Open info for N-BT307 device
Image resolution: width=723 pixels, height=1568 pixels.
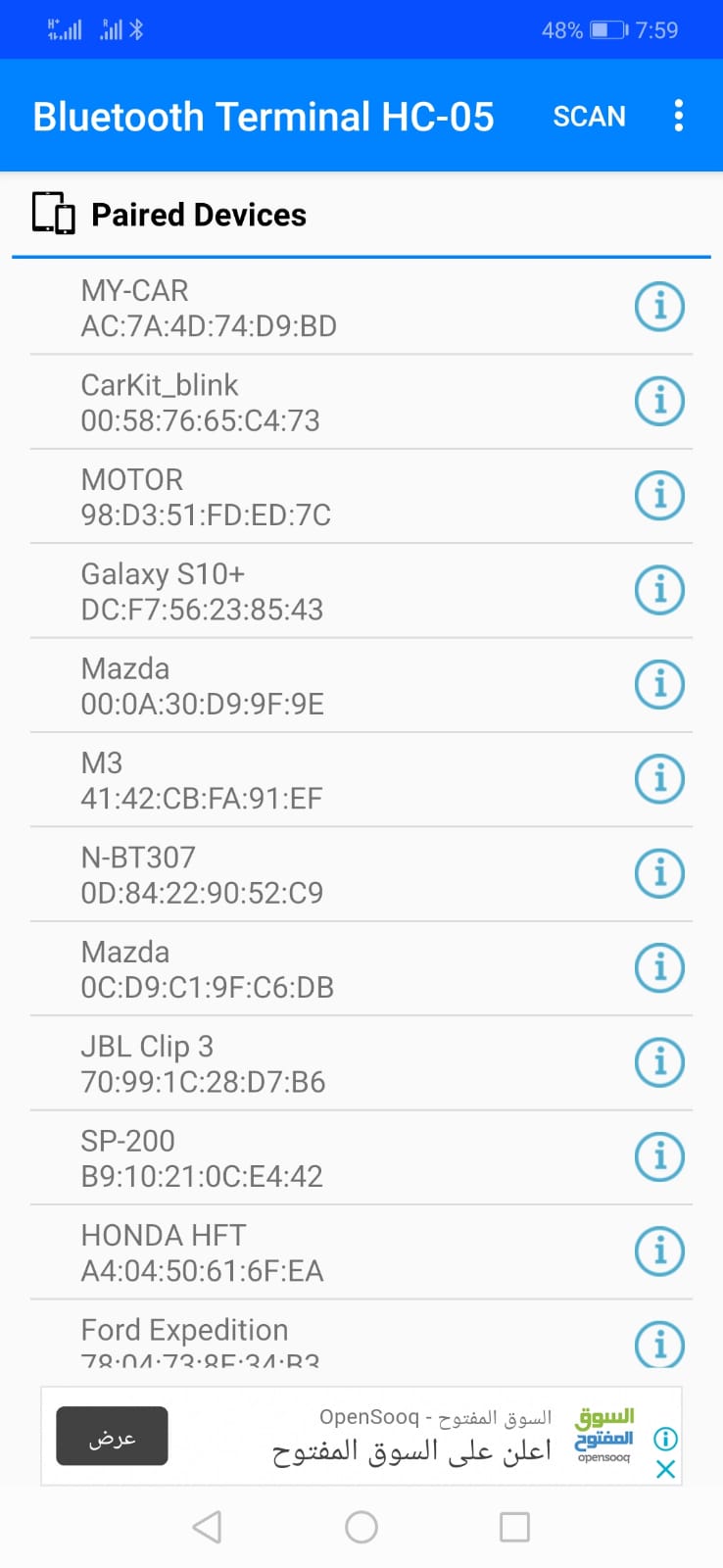pyautogui.click(x=659, y=872)
